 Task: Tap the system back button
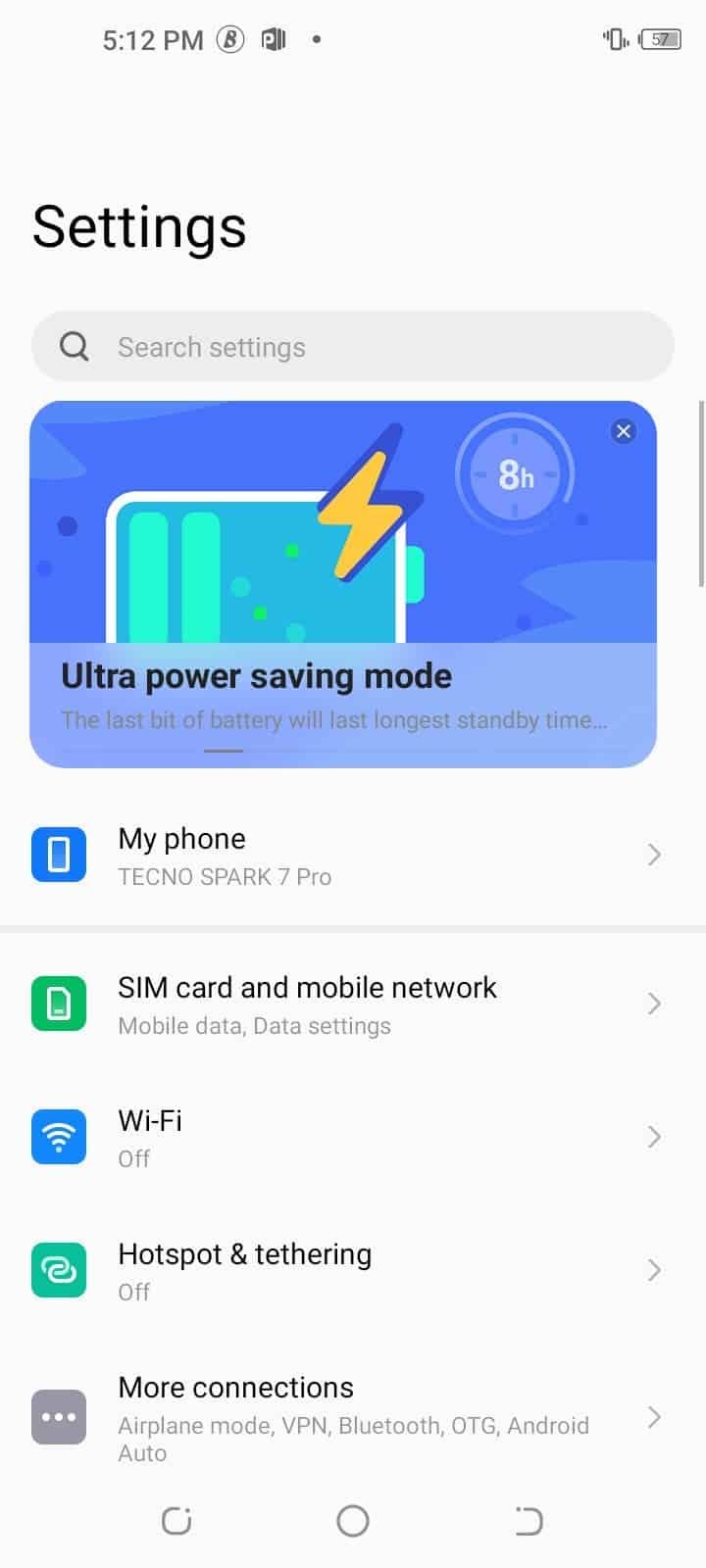tap(529, 1521)
